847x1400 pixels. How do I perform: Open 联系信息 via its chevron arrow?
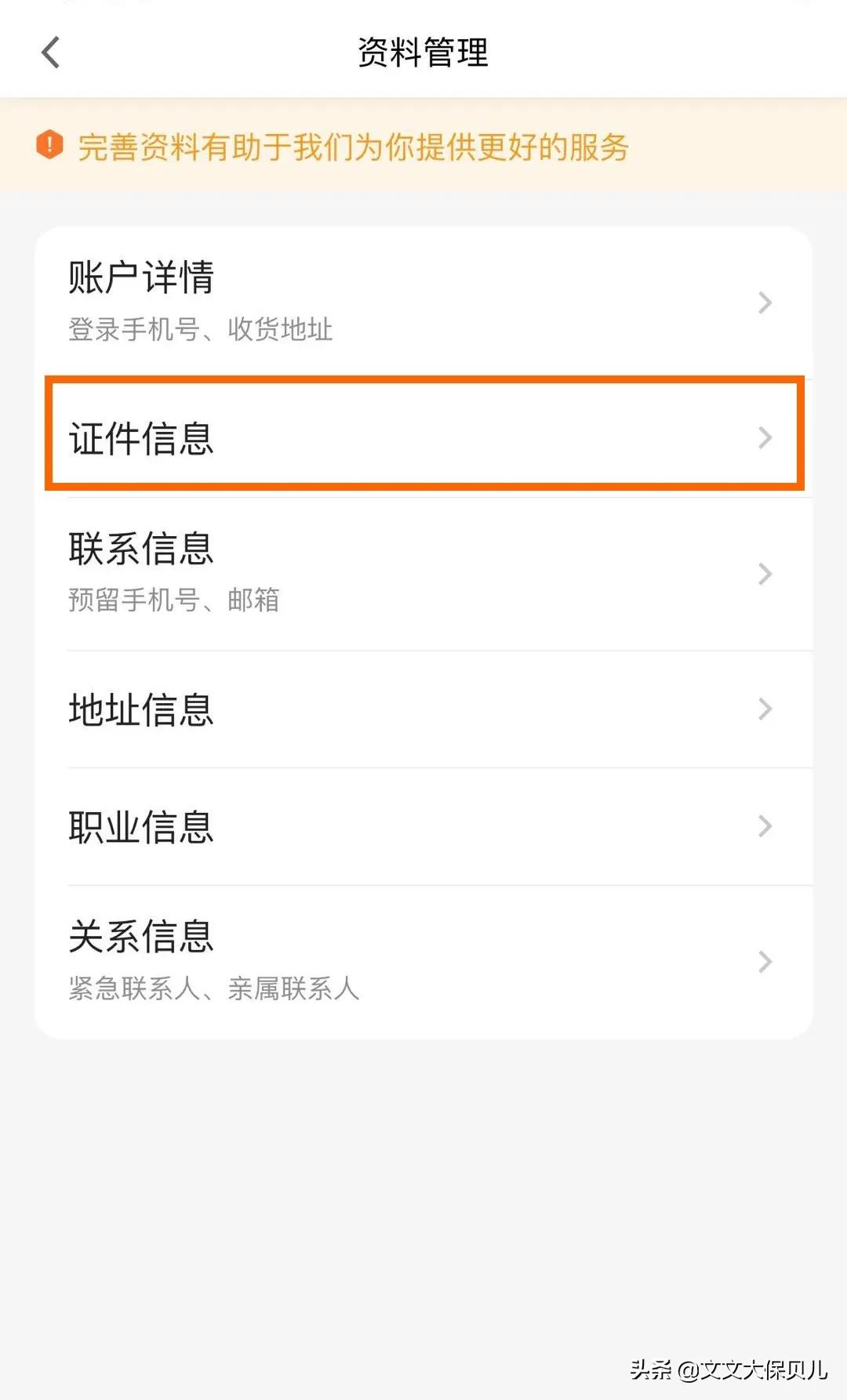tap(765, 573)
